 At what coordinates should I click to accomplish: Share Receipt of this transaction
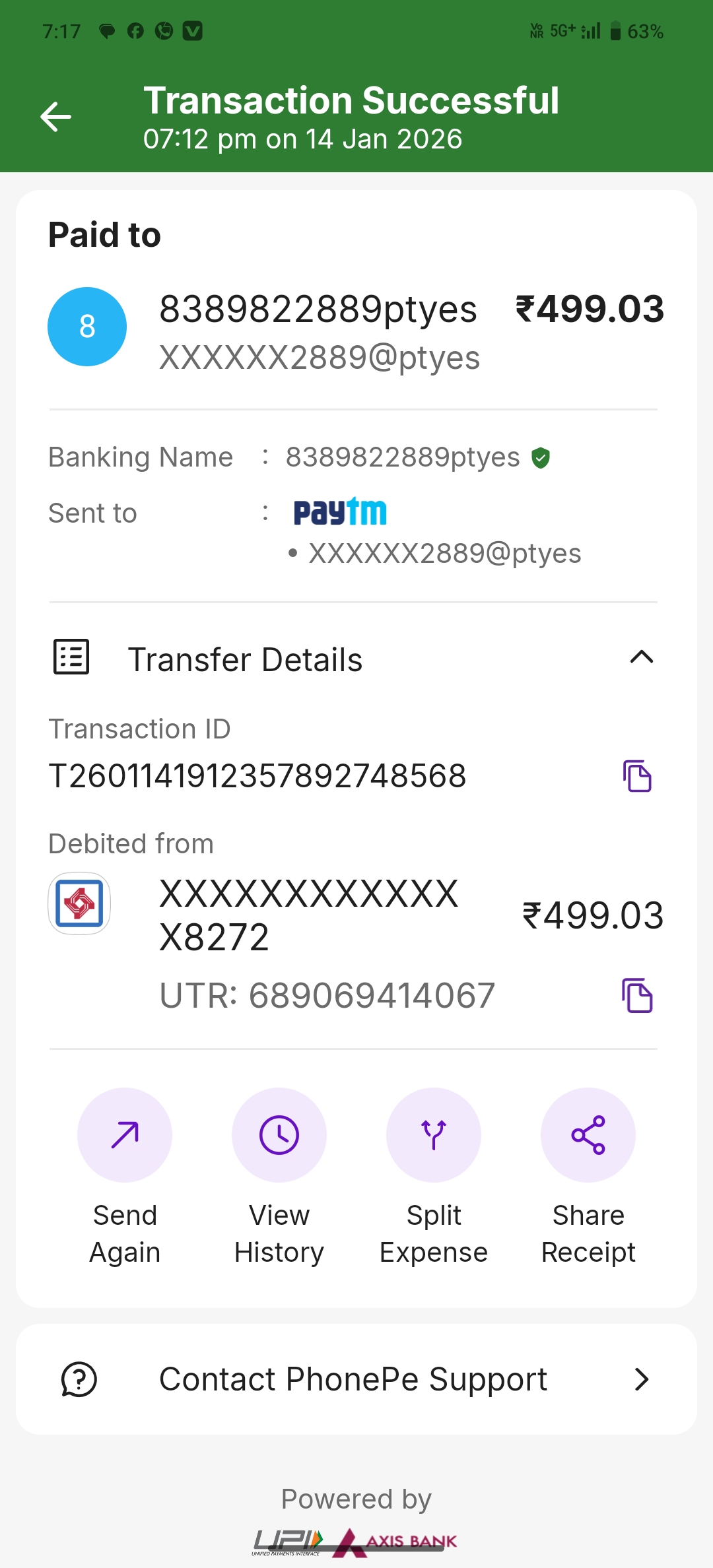coord(588,1135)
